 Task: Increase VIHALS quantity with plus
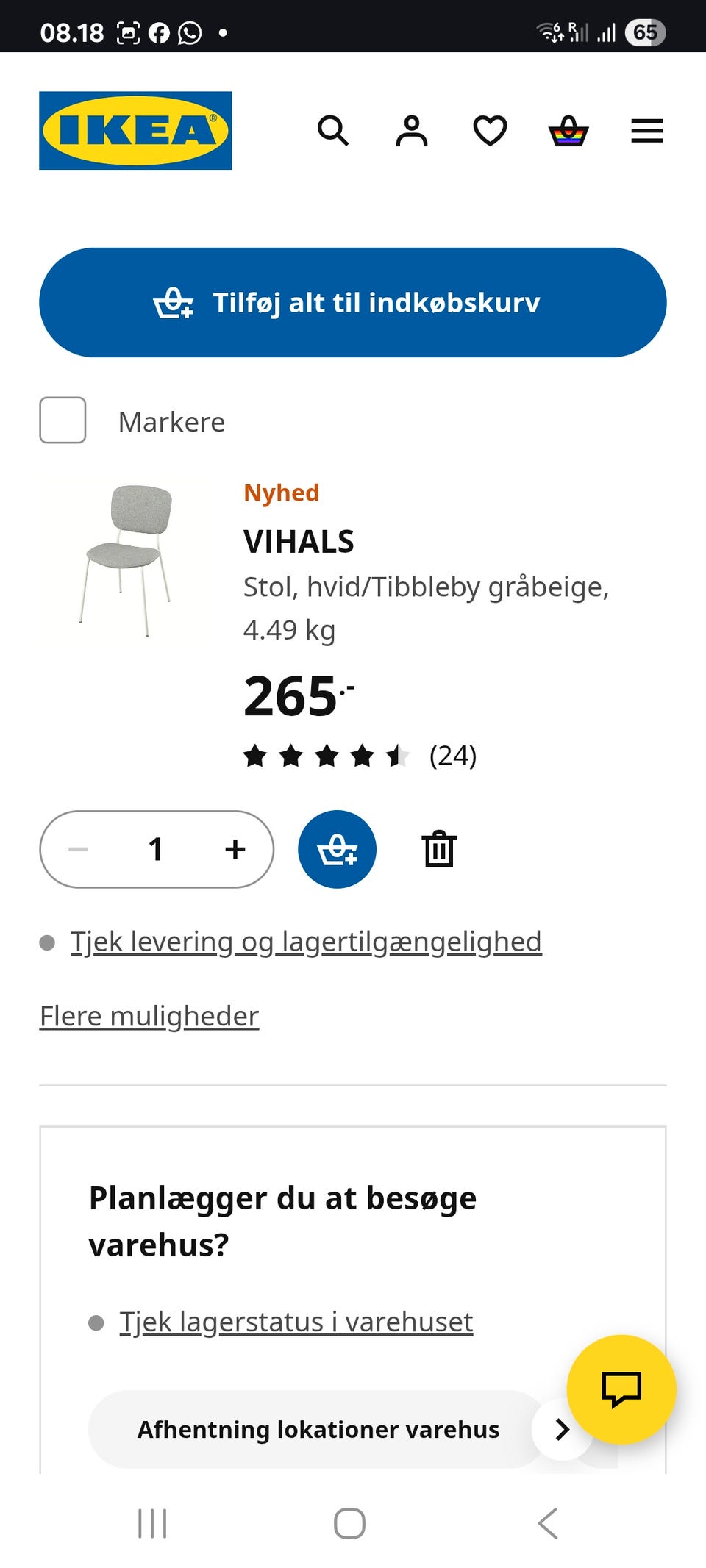(x=235, y=849)
